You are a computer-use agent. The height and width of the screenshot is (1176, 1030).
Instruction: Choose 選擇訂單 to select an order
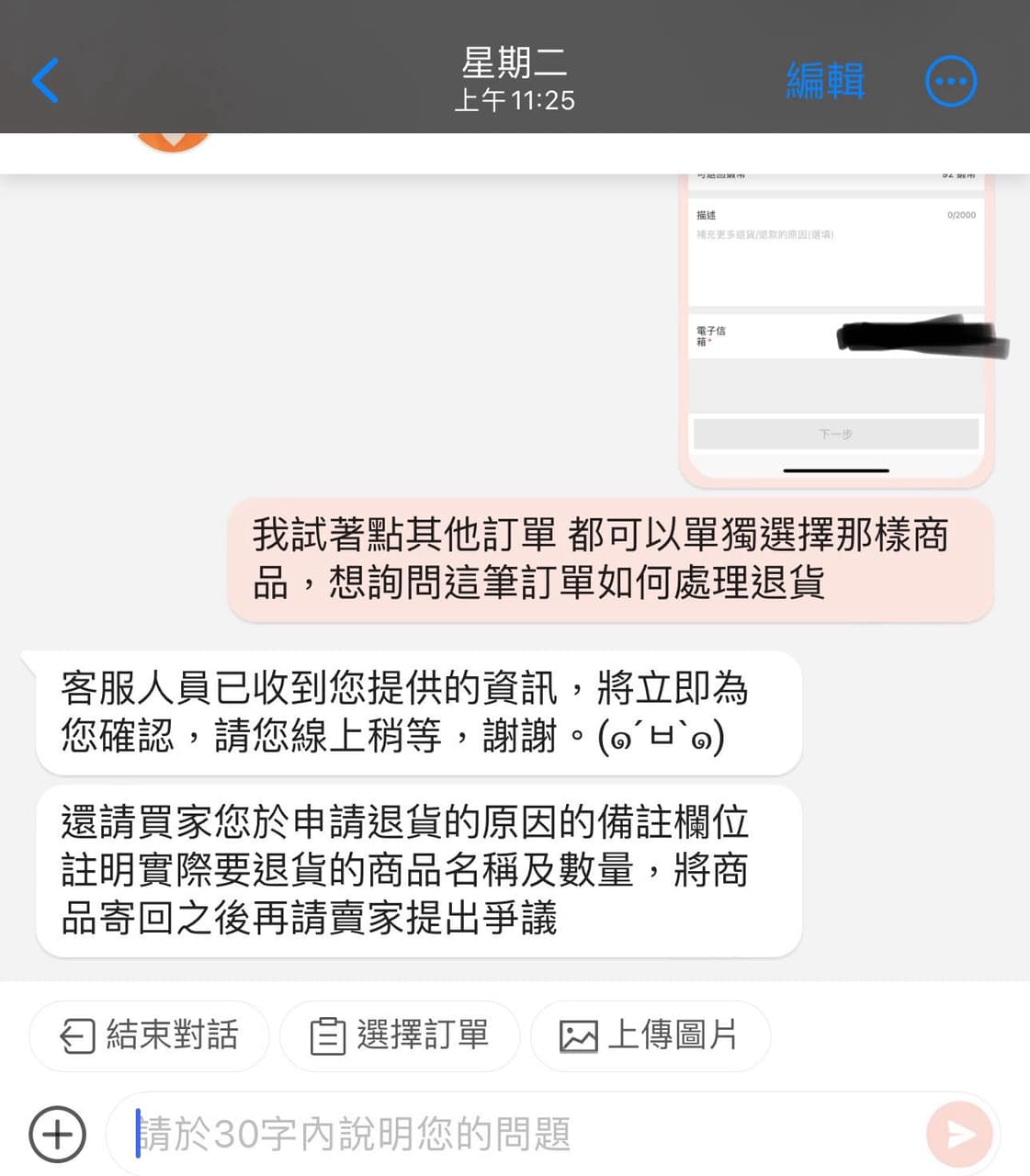(400, 1035)
